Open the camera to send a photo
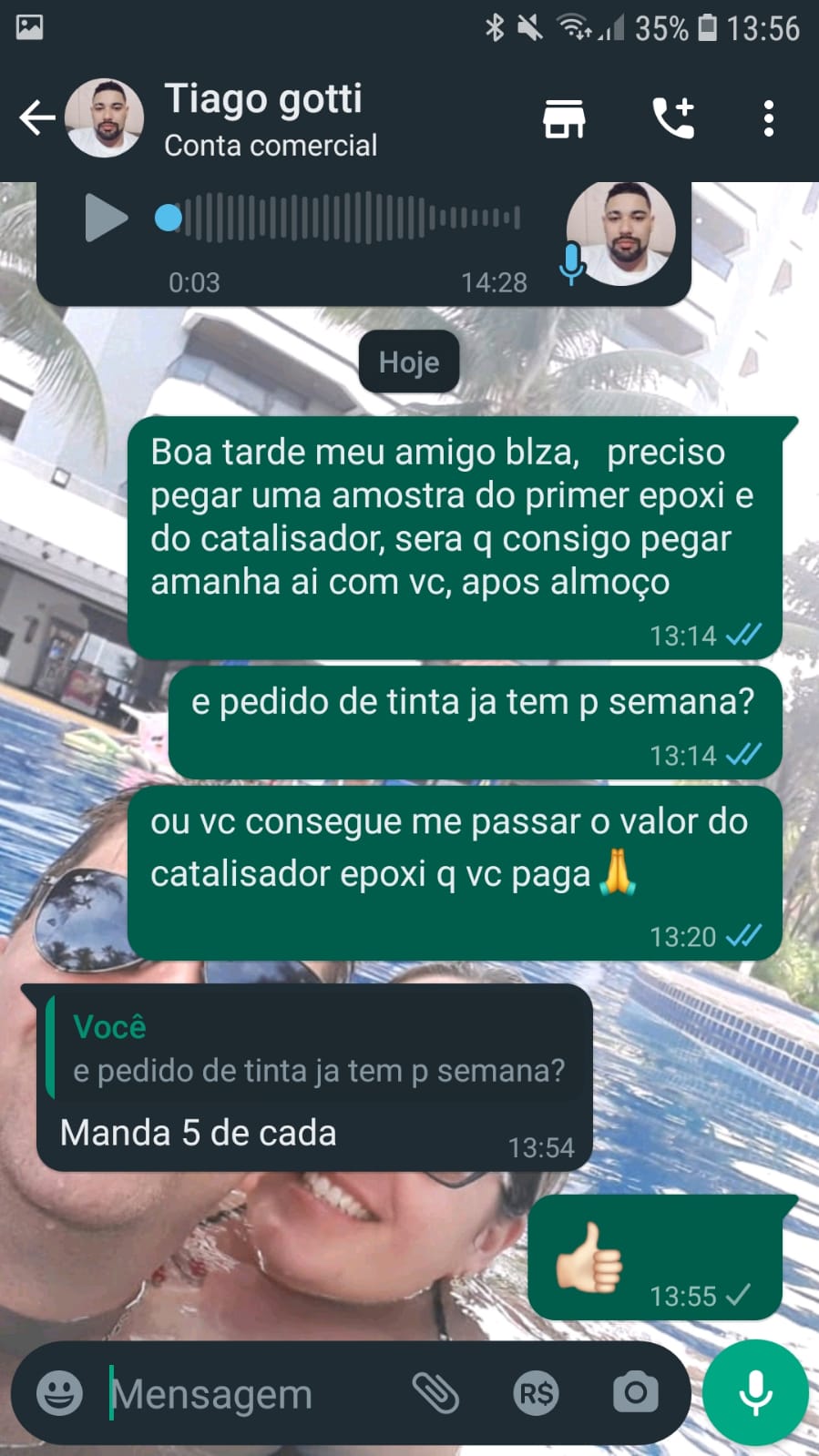 pyautogui.click(x=635, y=1393)
